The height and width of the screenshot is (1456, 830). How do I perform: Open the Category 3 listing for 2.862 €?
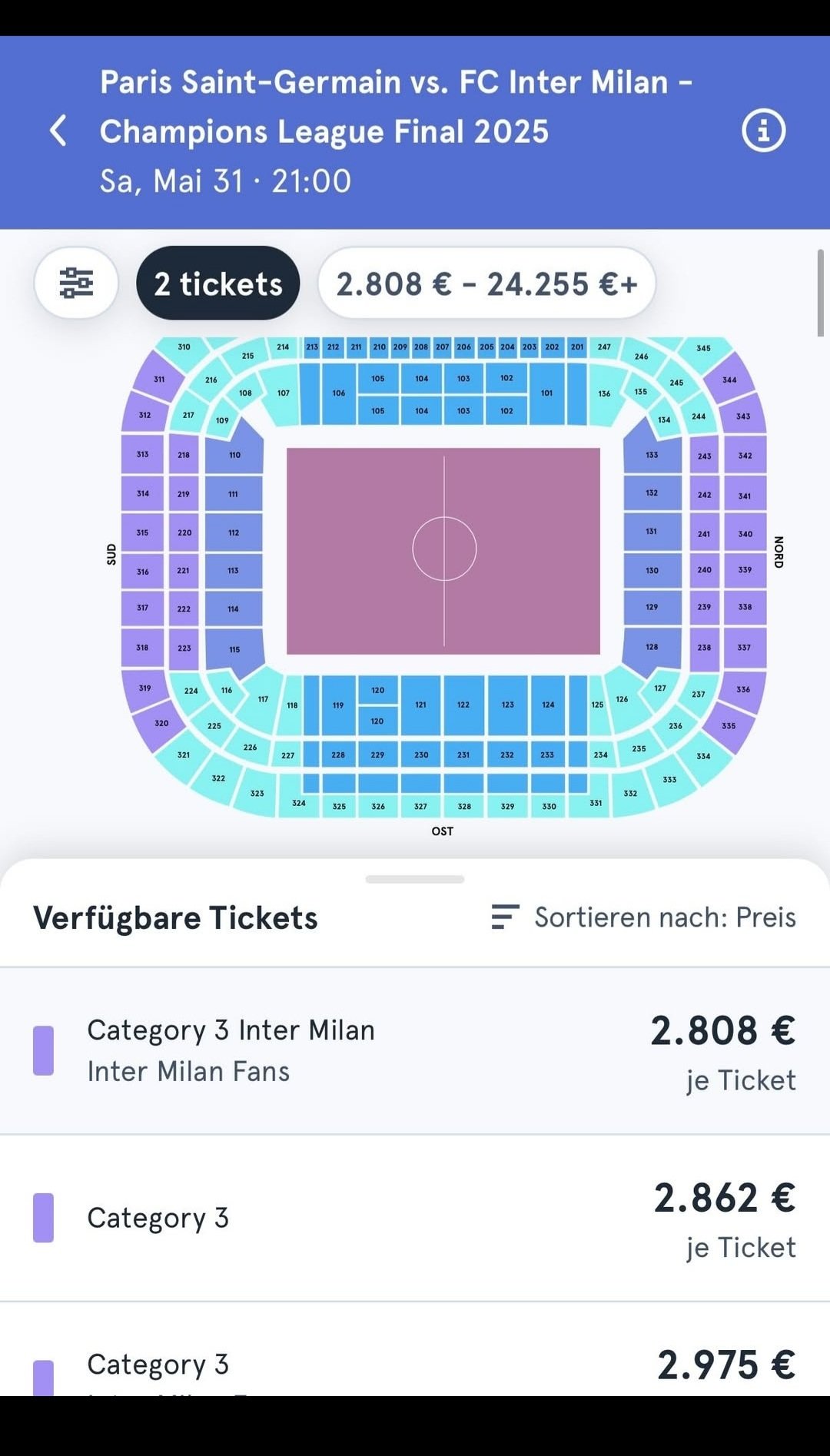(x=415, y=1218)
